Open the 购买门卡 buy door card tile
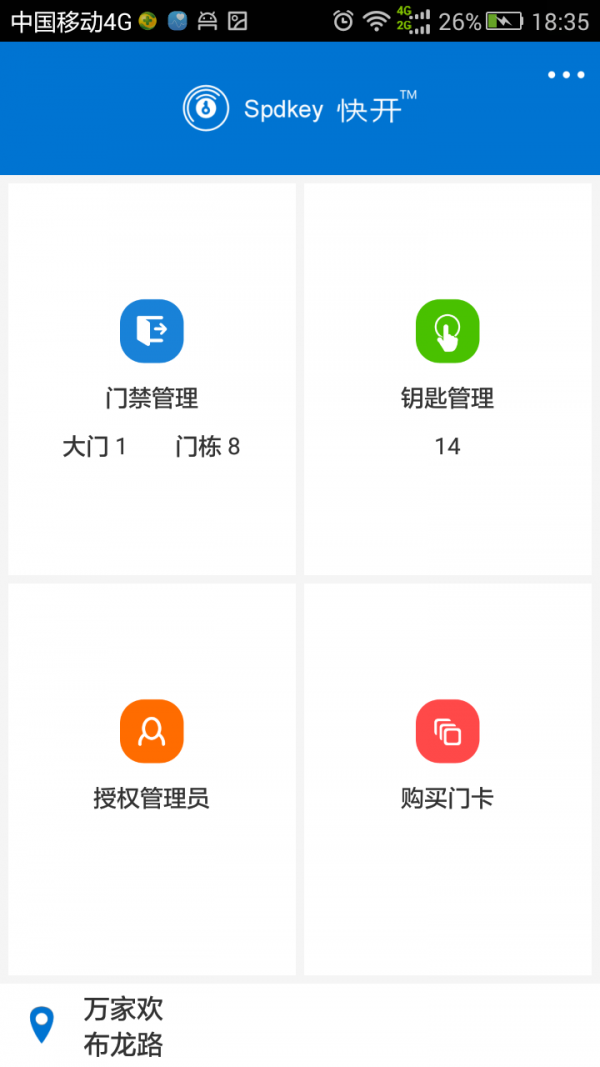 (448, 779)
